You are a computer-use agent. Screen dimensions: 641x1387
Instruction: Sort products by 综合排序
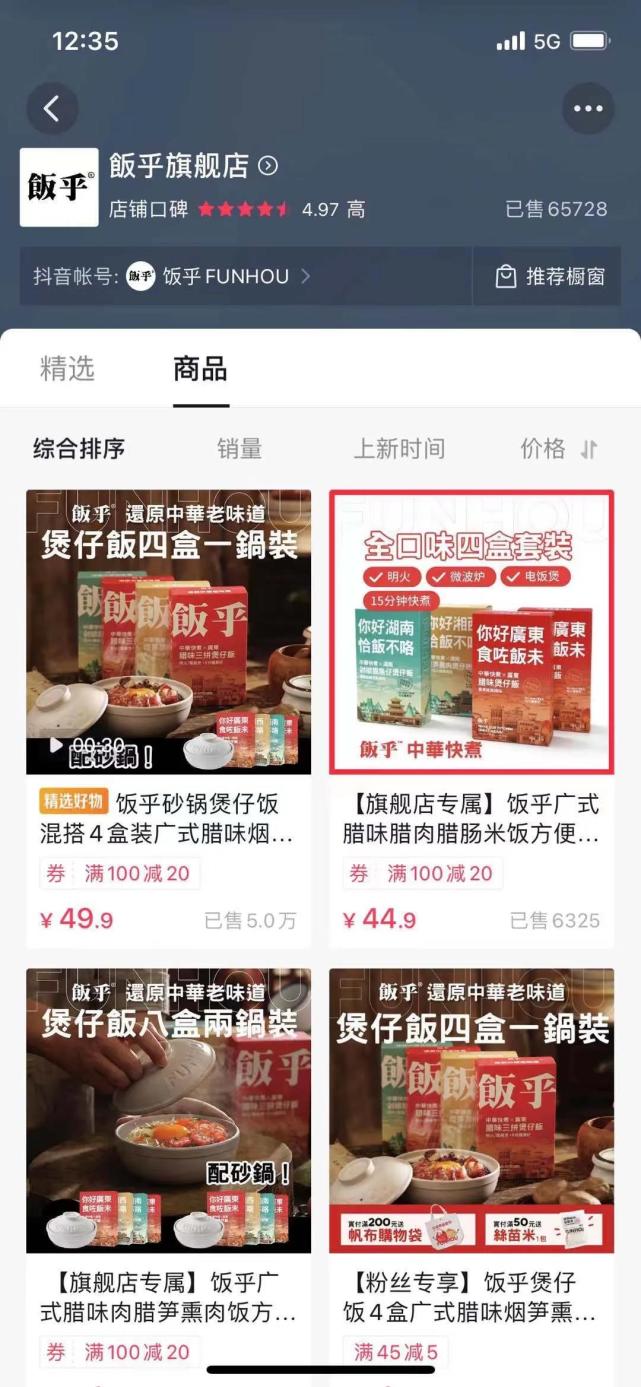tap(79, 449)
